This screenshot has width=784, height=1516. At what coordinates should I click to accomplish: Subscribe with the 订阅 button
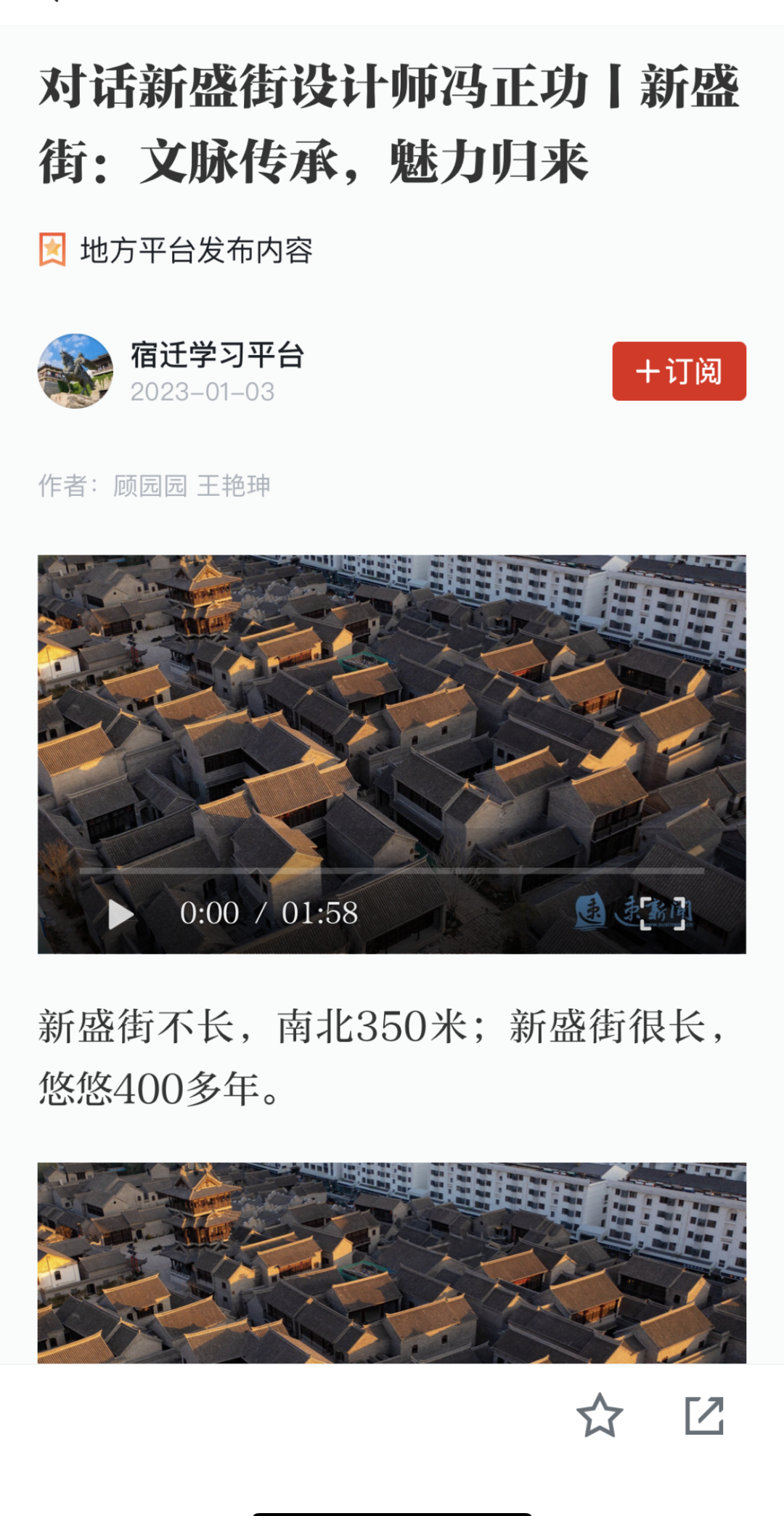(679, 371)
